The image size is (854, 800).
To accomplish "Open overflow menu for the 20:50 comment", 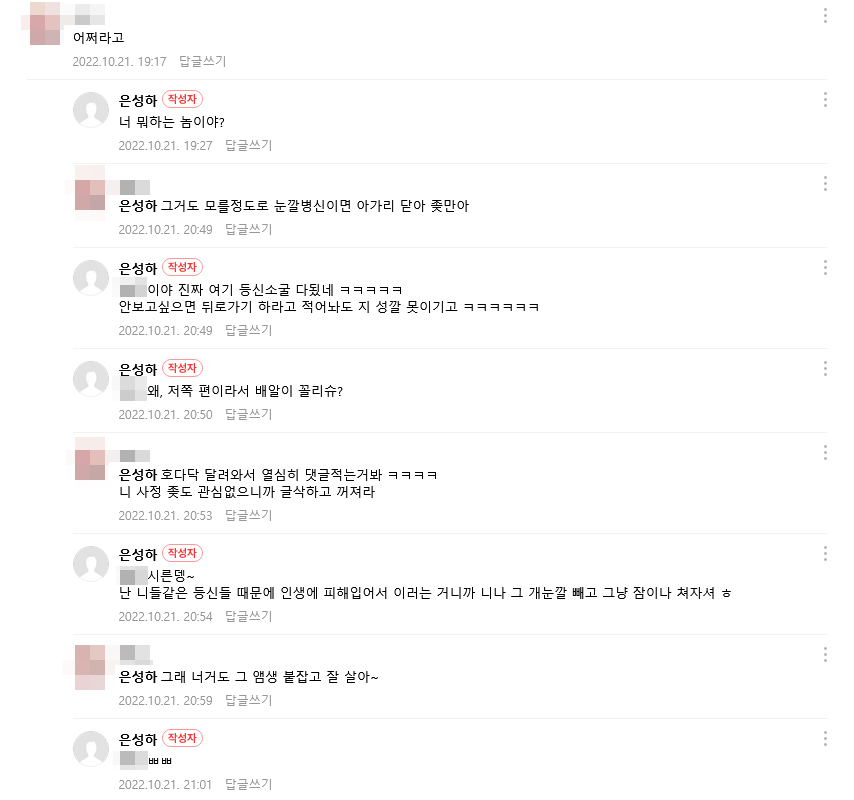I will (825, 369).
